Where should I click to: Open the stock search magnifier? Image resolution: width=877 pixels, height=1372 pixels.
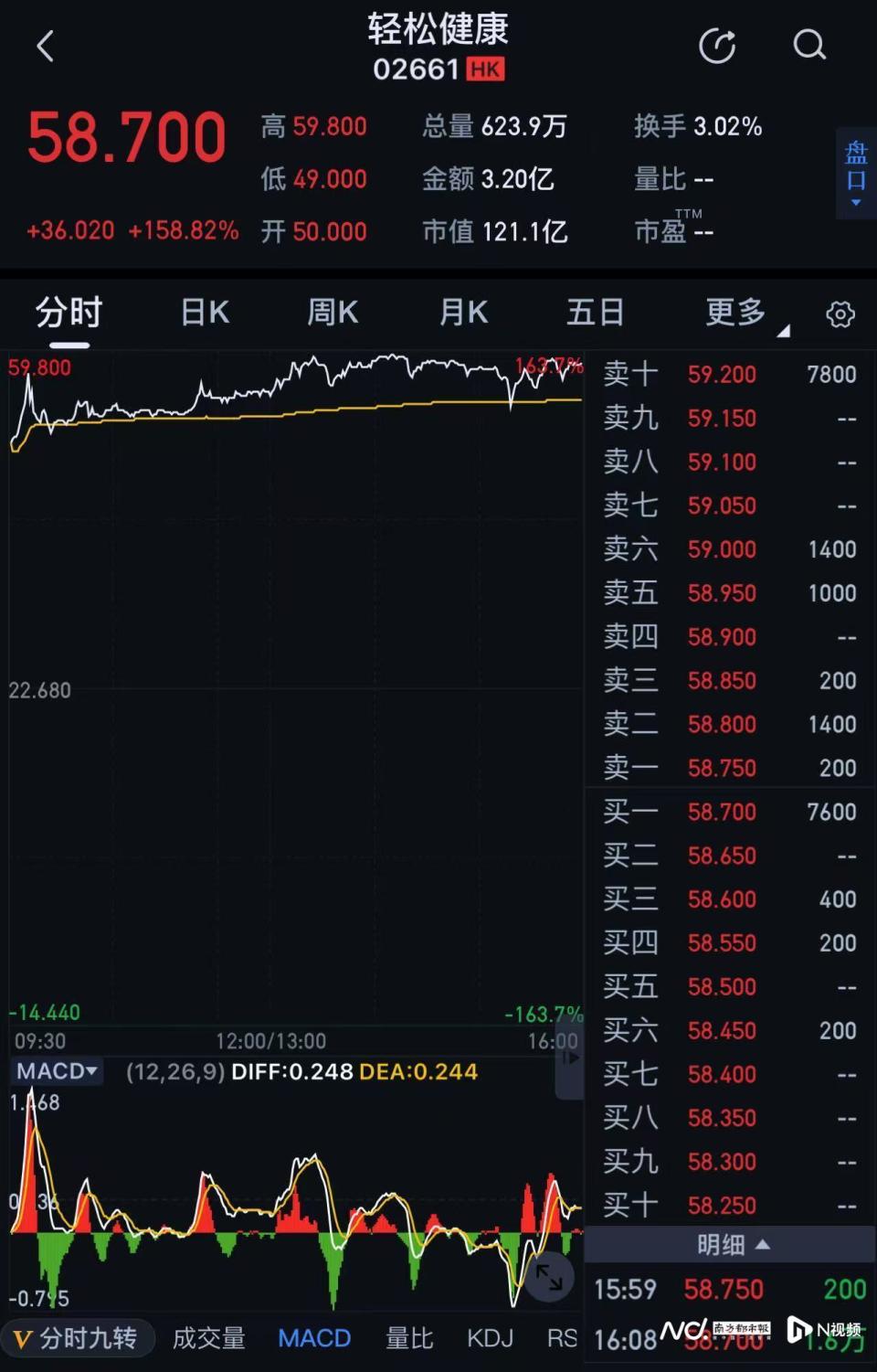pos(809,46)
